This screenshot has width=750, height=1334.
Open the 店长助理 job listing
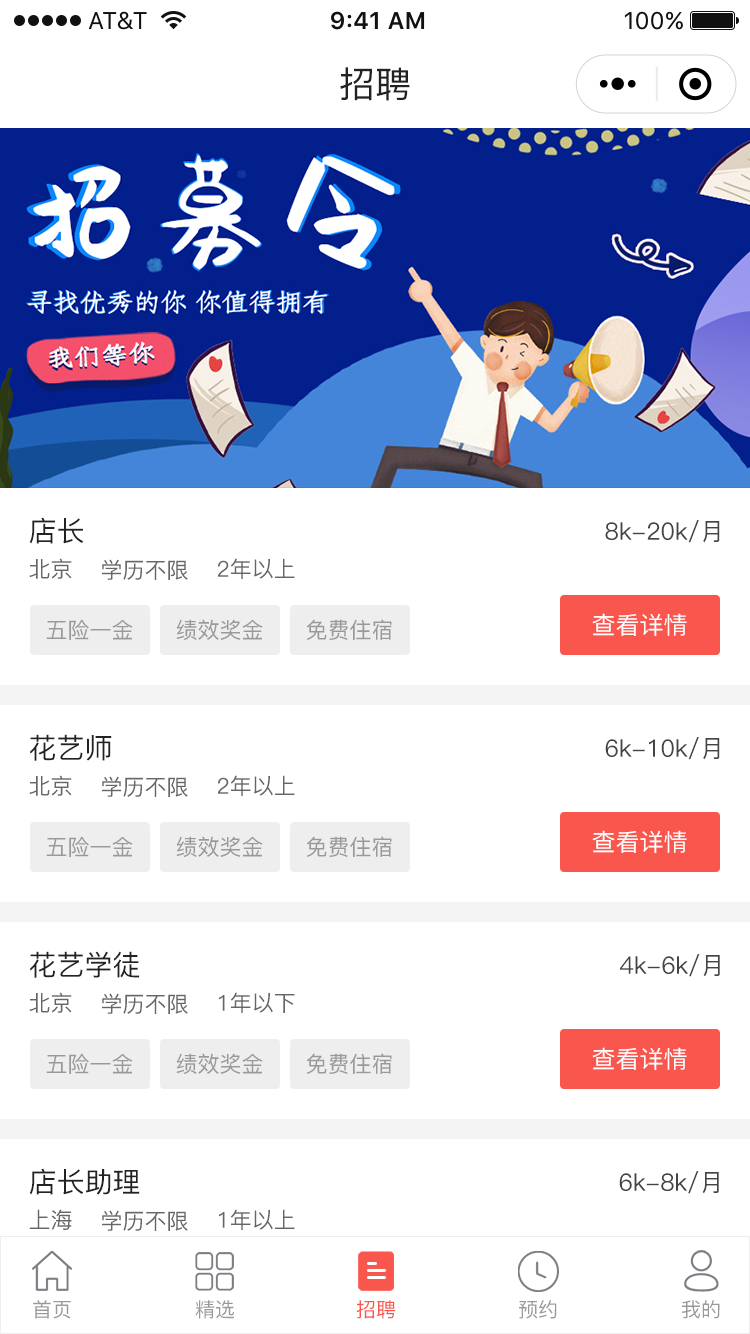375,1188
